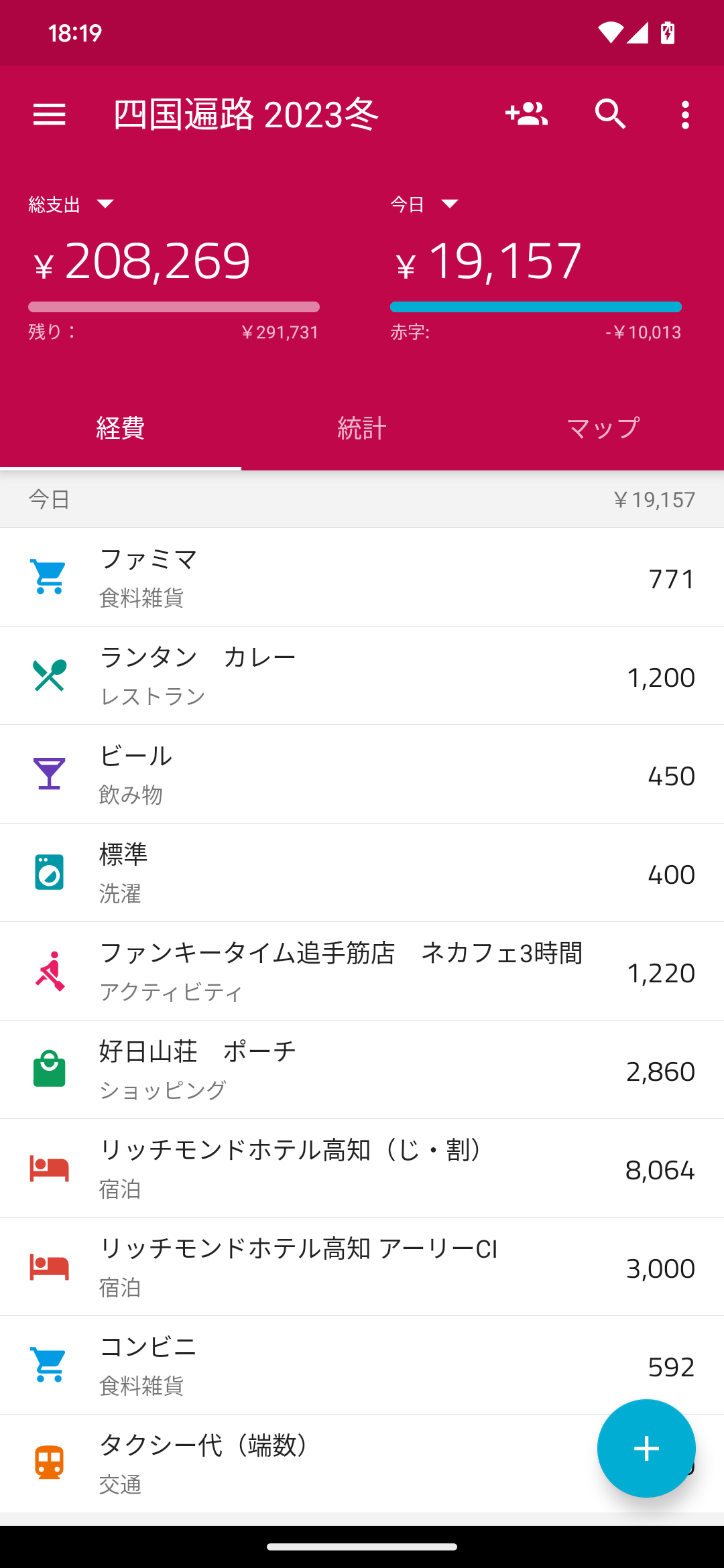724x1568 pixels.
Task: Open リッチモンドホテル高知（じ・割）expense
Action: click(362, 1169)
